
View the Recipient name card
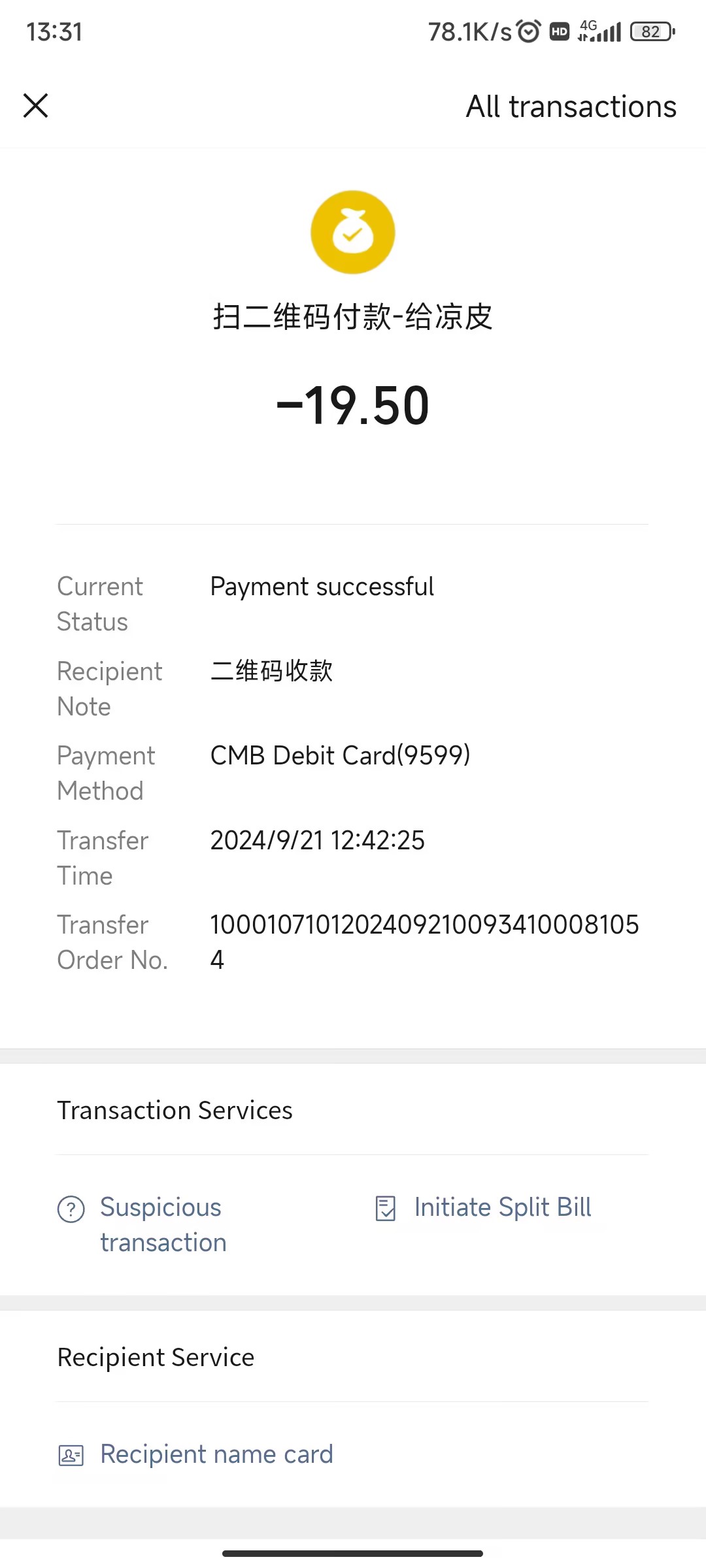coord(216,1454)
